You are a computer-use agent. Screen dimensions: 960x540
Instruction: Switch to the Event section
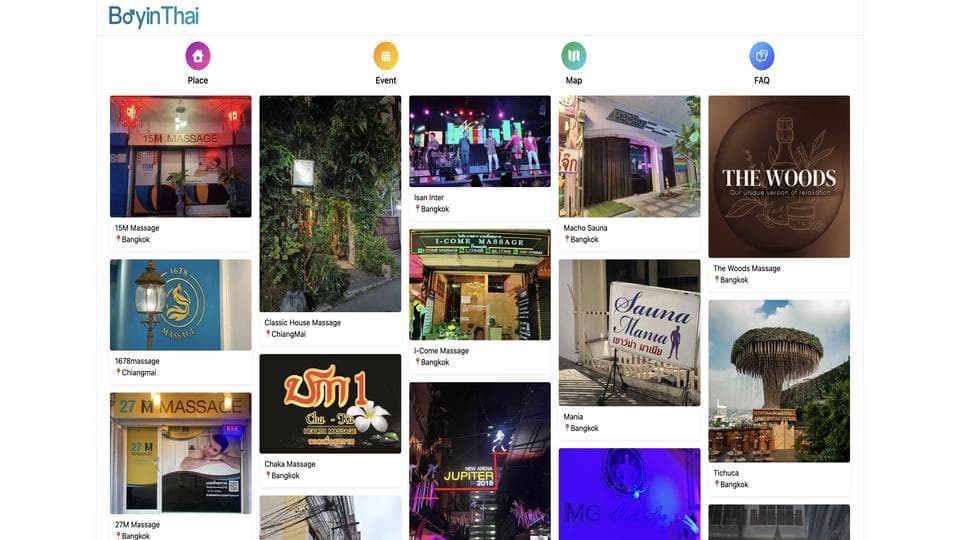pyautogui.click(x=386, y=57)
